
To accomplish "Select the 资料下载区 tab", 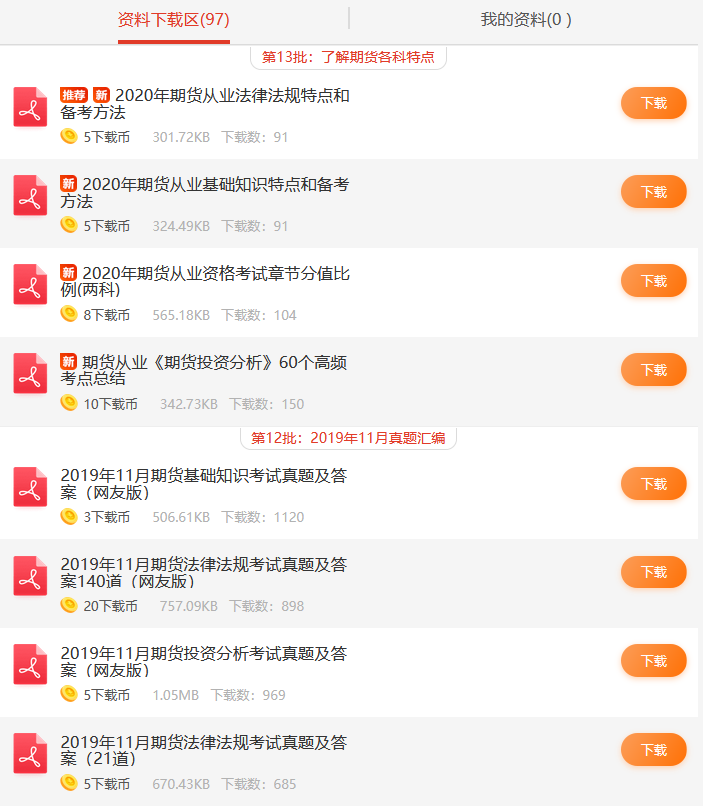I will coord(174,20).
